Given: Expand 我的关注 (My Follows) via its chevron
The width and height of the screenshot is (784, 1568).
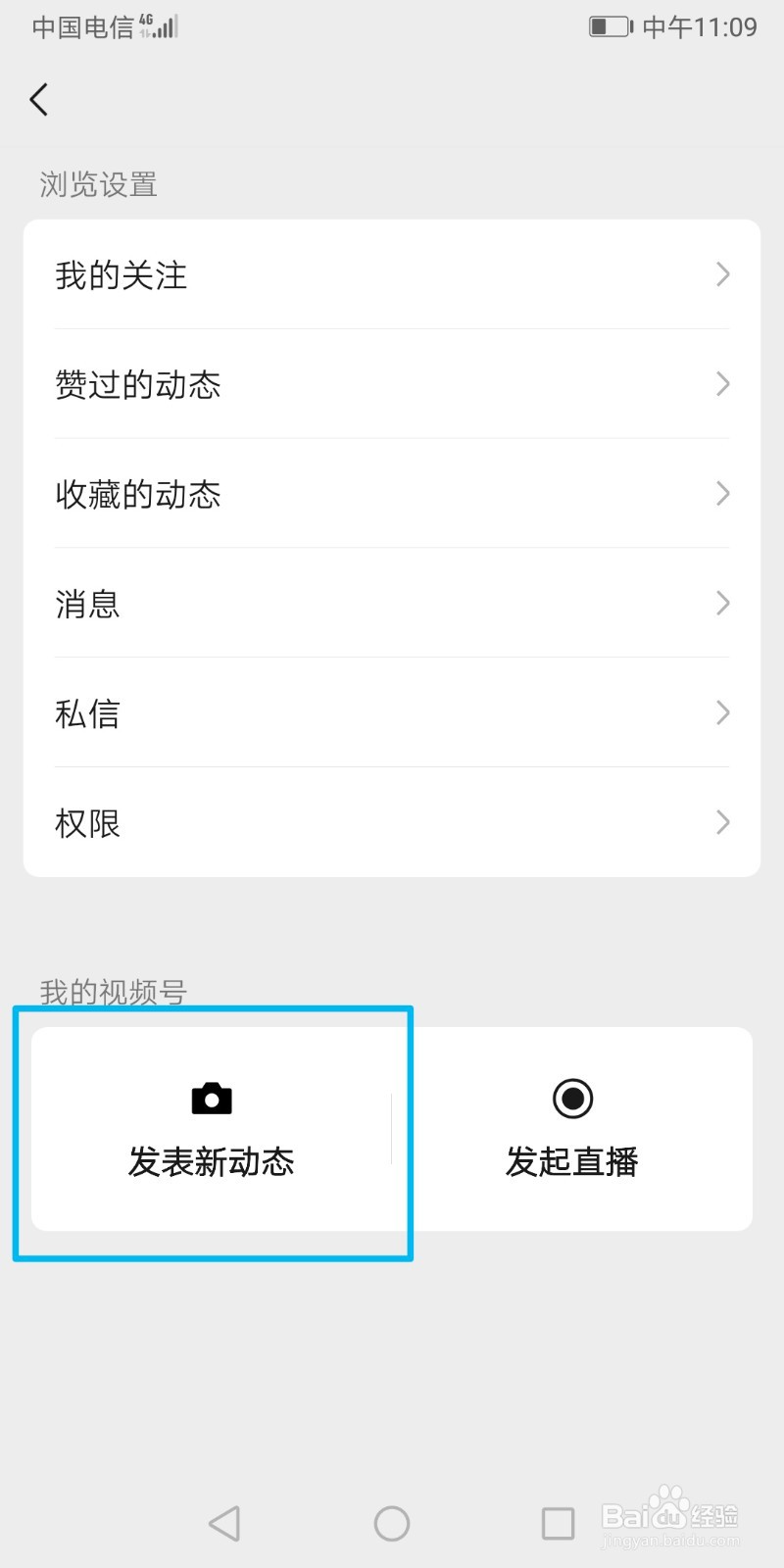Looking at the screenshot, I should point(722,274).
